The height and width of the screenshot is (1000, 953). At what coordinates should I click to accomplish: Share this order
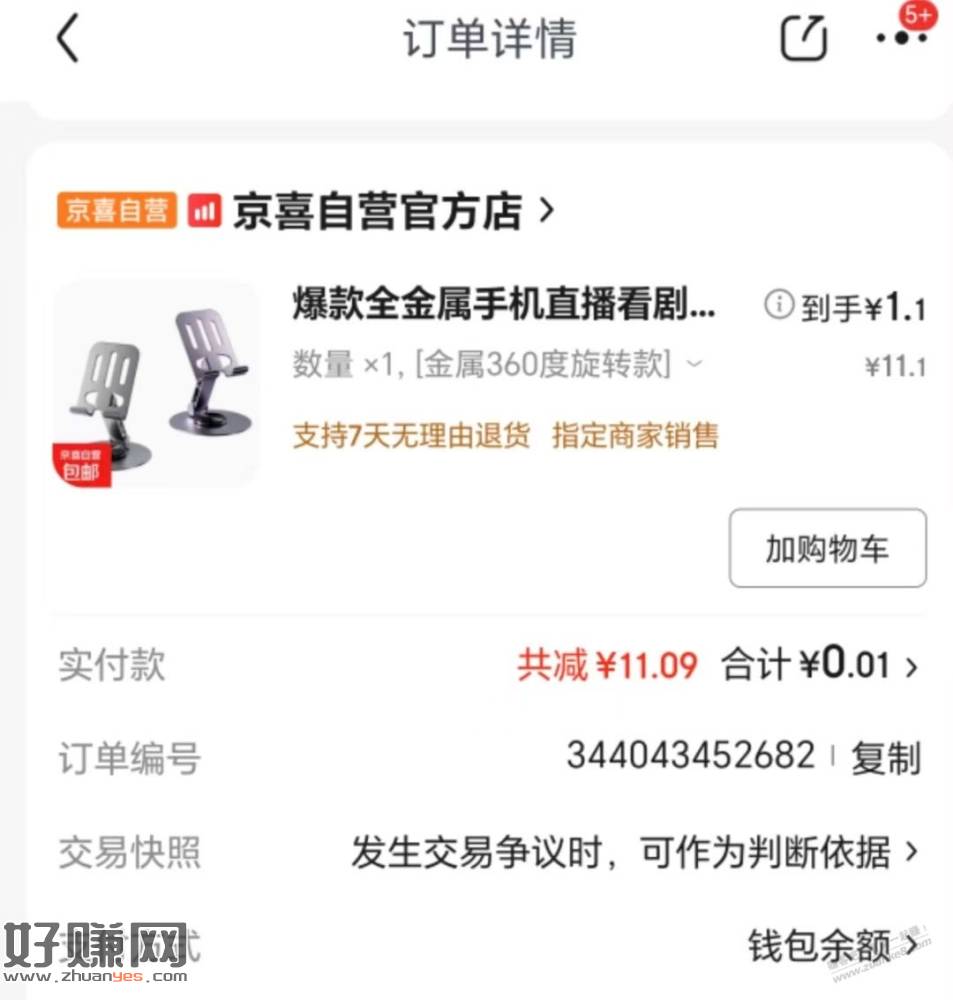[803, 40]
